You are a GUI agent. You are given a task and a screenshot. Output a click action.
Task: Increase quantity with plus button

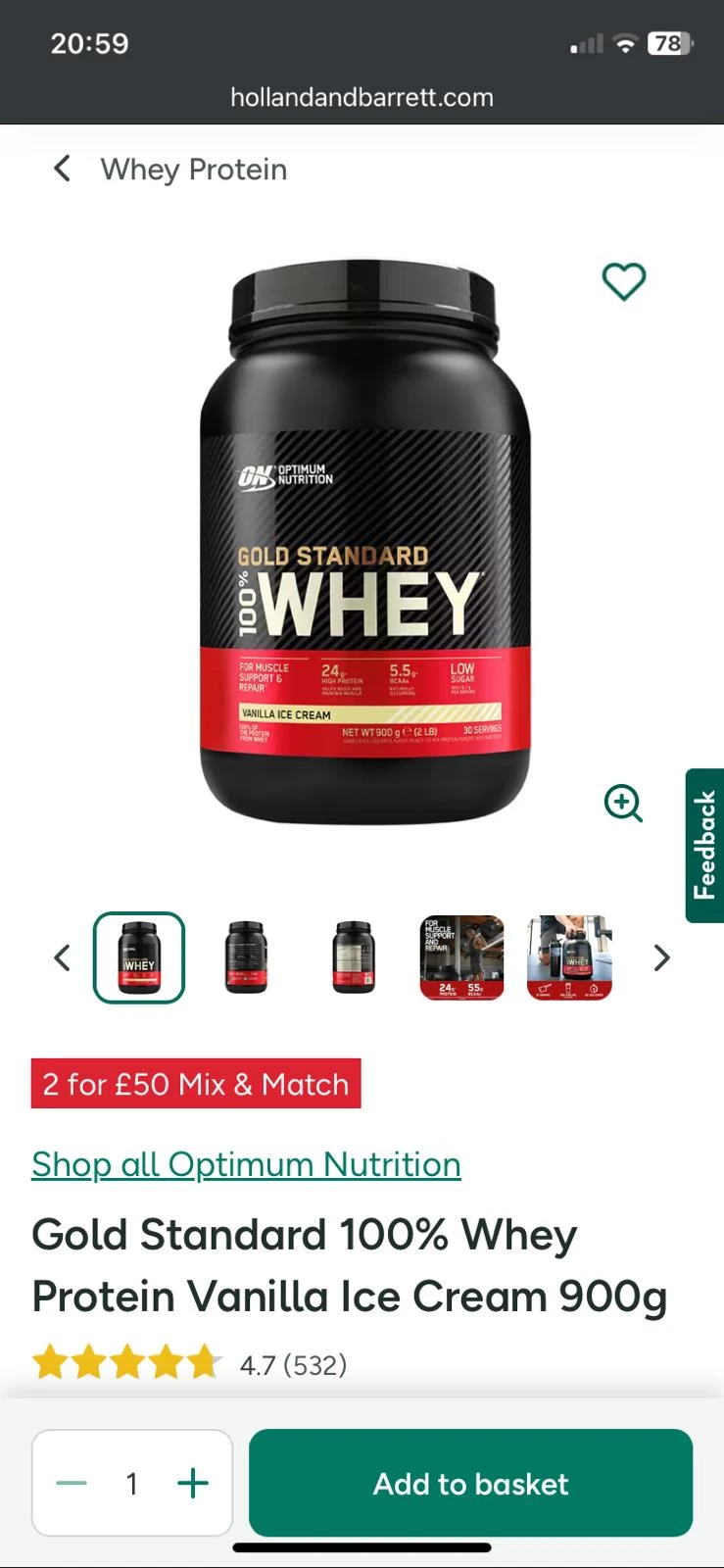click(x=193, y=1484)
